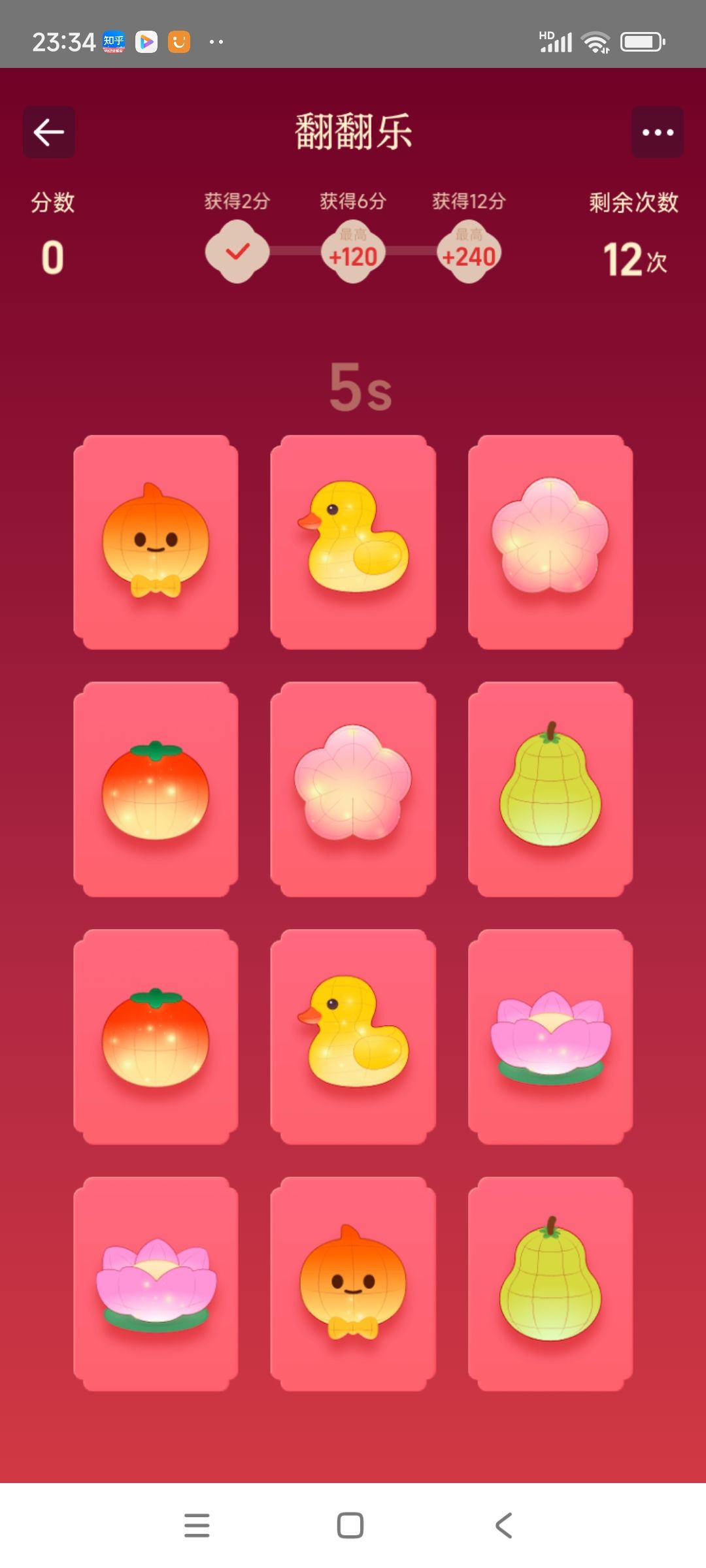Screen dimensions: 706x1568
Task: Flip the lotus card next to the duck
Action: 550,1036
